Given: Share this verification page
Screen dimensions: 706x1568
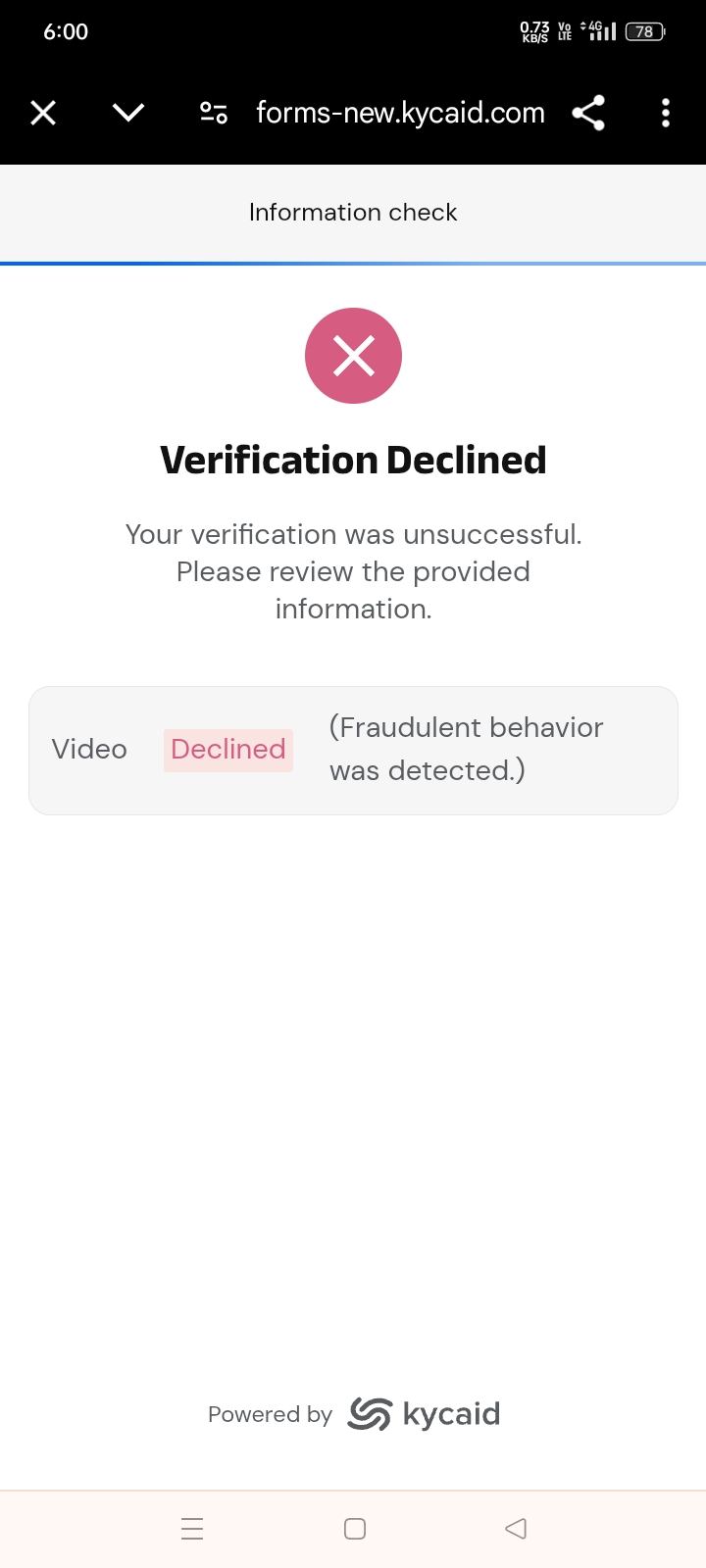Looking at the screenshot, I should click(x=588, y=114).
